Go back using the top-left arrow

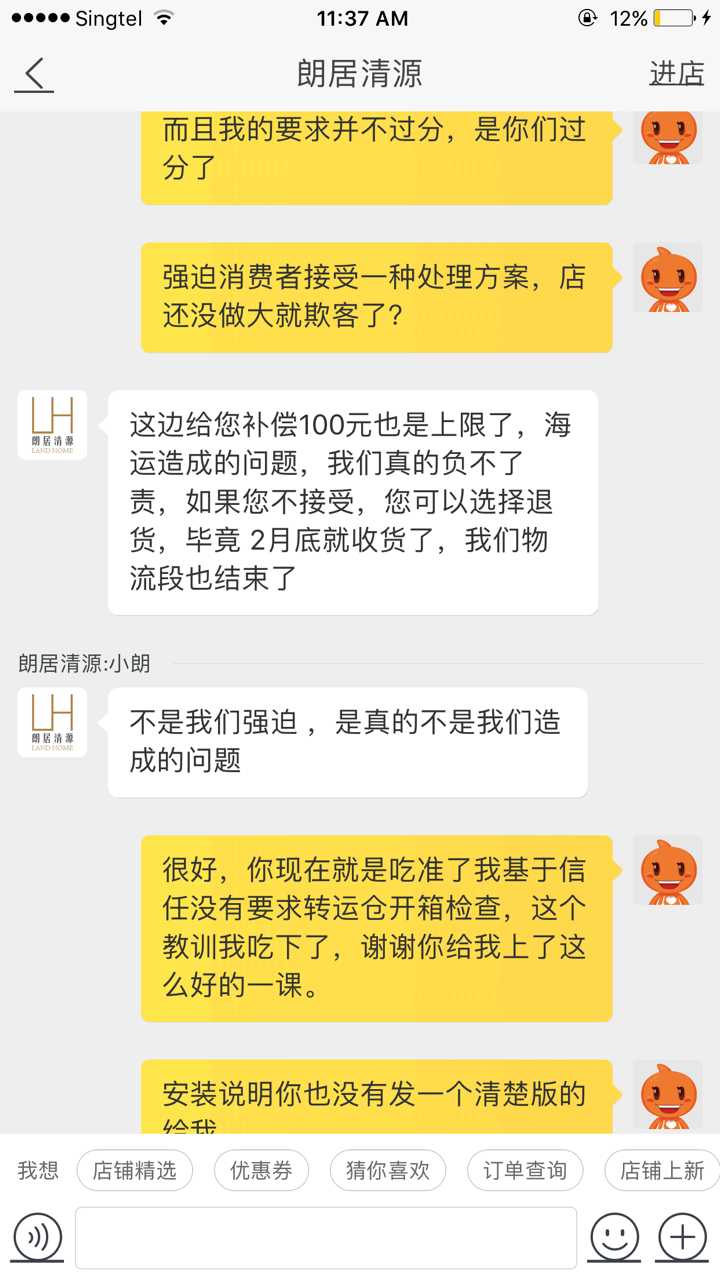(x=35, y=74)
